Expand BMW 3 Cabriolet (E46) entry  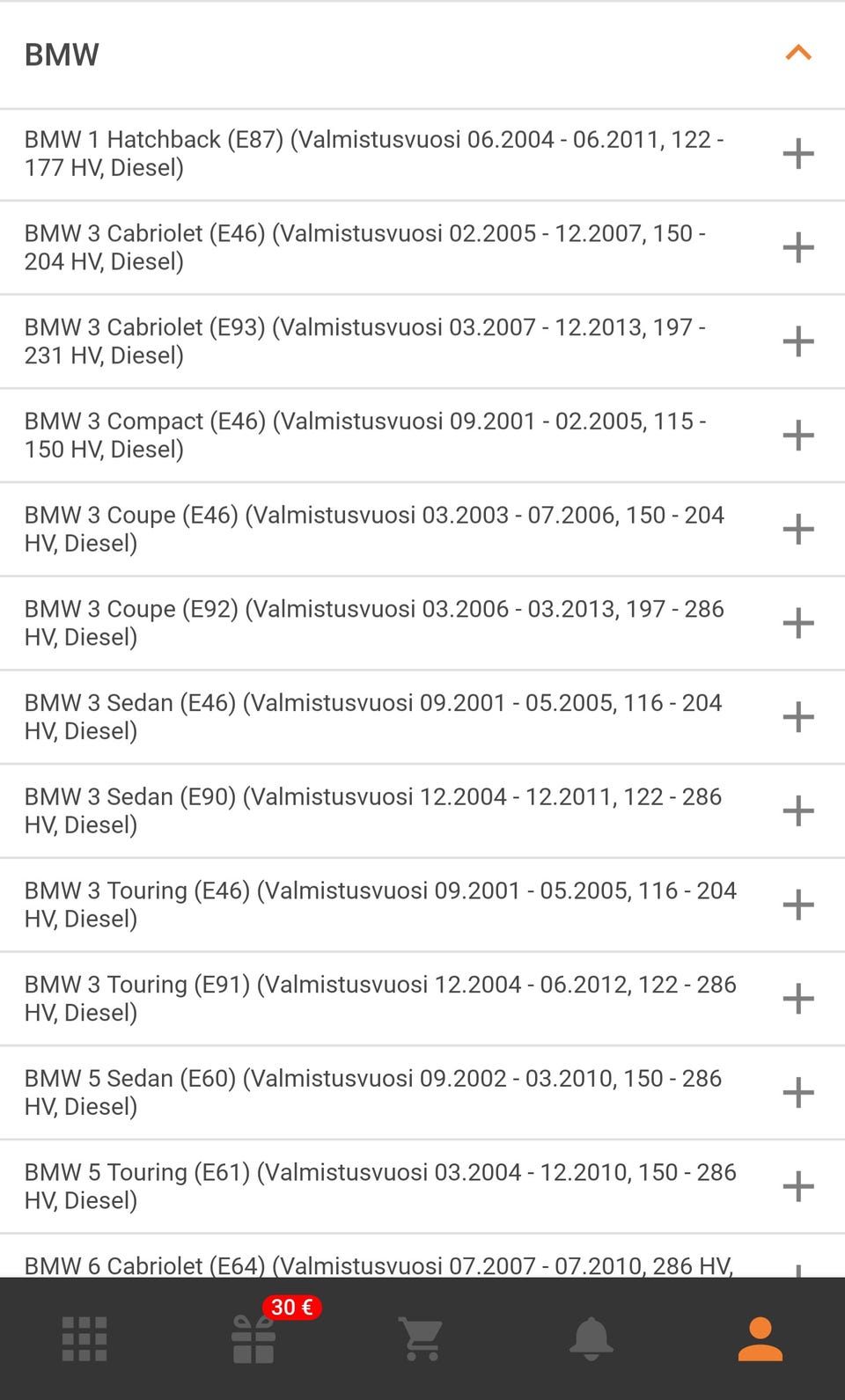(x=797, y=247)
